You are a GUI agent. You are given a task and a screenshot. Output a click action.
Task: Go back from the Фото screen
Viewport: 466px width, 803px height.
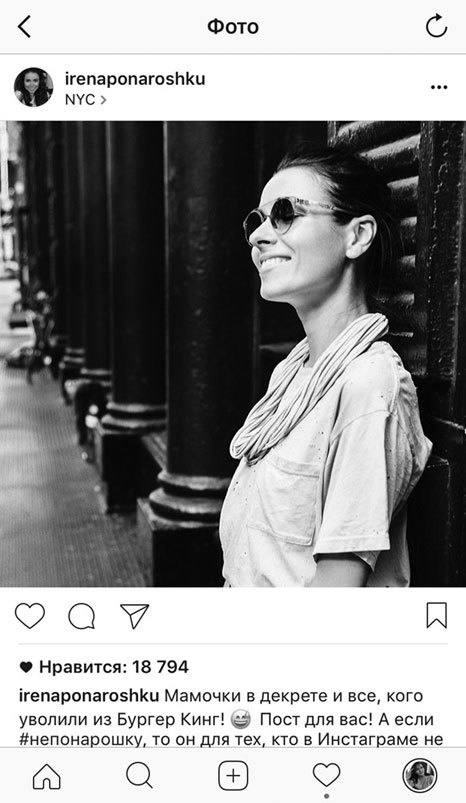tap(24, 26)
